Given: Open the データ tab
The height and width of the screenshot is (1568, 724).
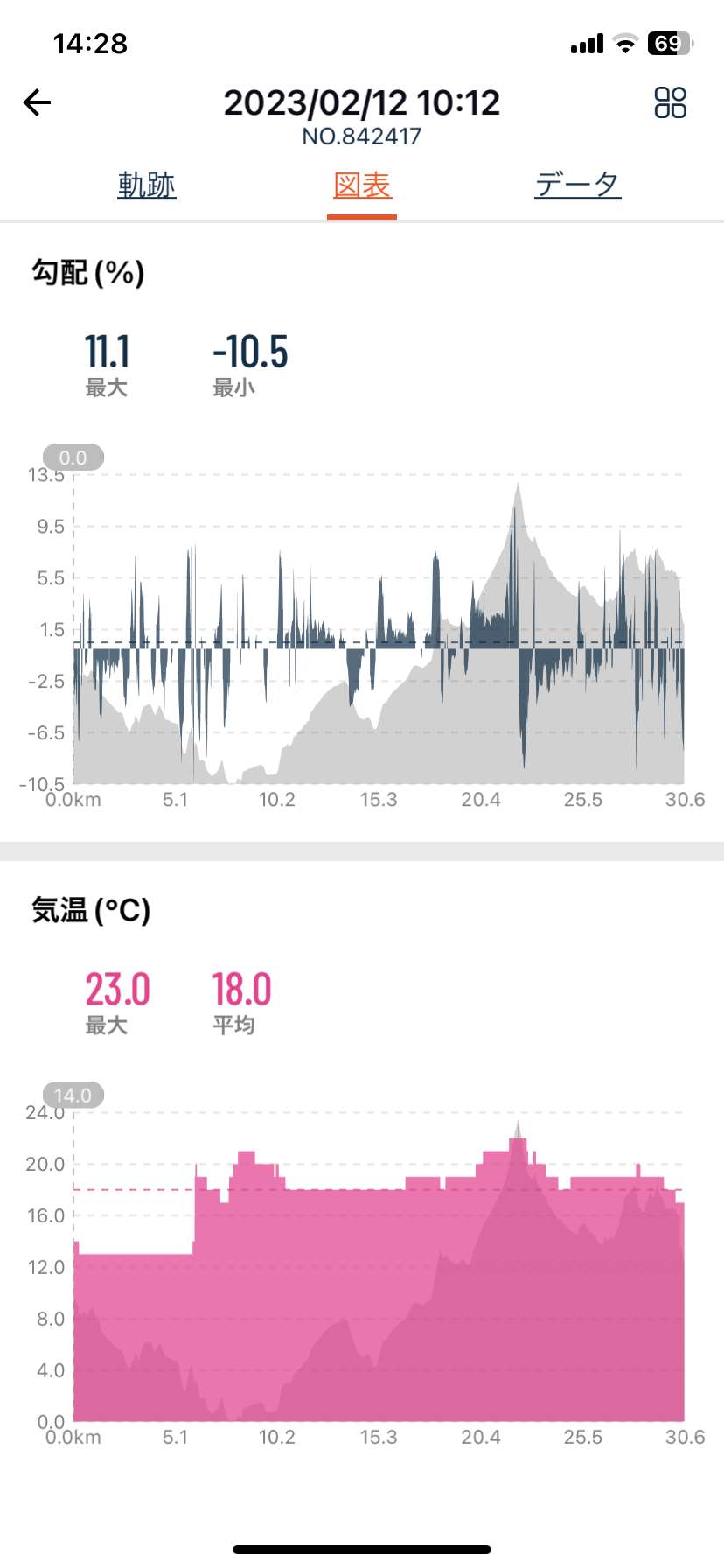Looking at the screenshot, I should pos(577,185).
